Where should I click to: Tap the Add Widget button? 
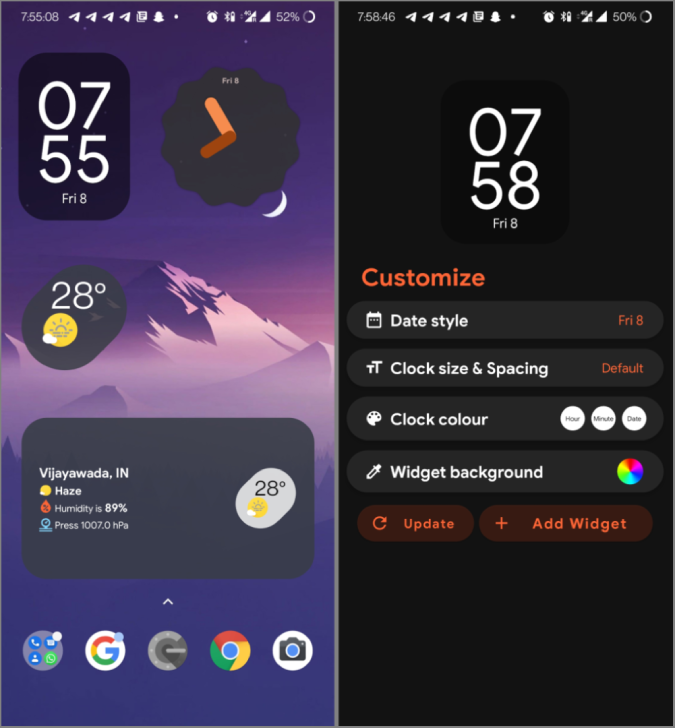[565, 523]
